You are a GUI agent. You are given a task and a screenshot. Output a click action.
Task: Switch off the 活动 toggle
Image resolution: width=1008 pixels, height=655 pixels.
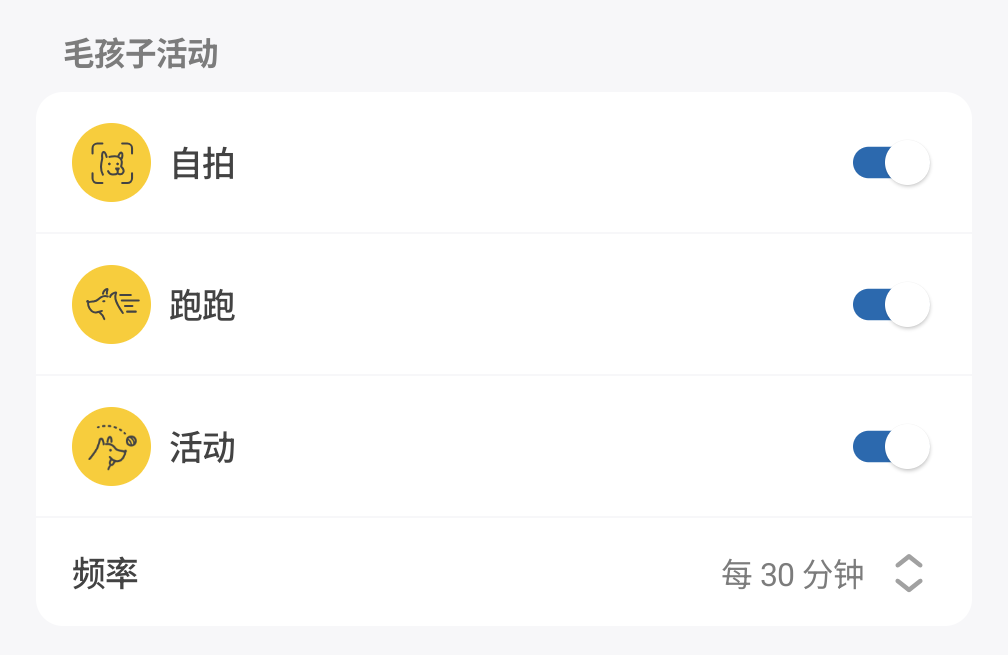[890, 447]
